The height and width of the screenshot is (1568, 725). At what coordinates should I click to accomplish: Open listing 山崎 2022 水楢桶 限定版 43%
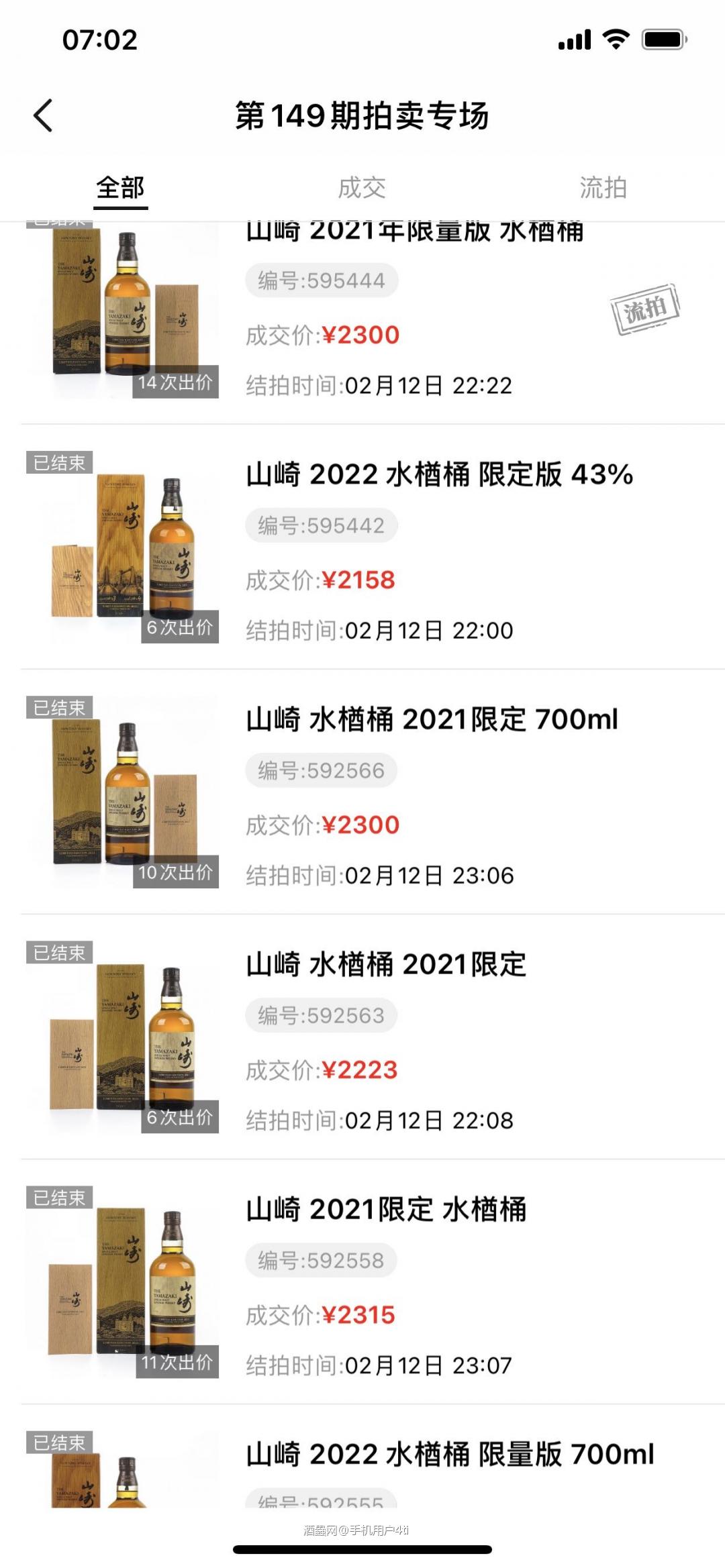coord(437,474)
